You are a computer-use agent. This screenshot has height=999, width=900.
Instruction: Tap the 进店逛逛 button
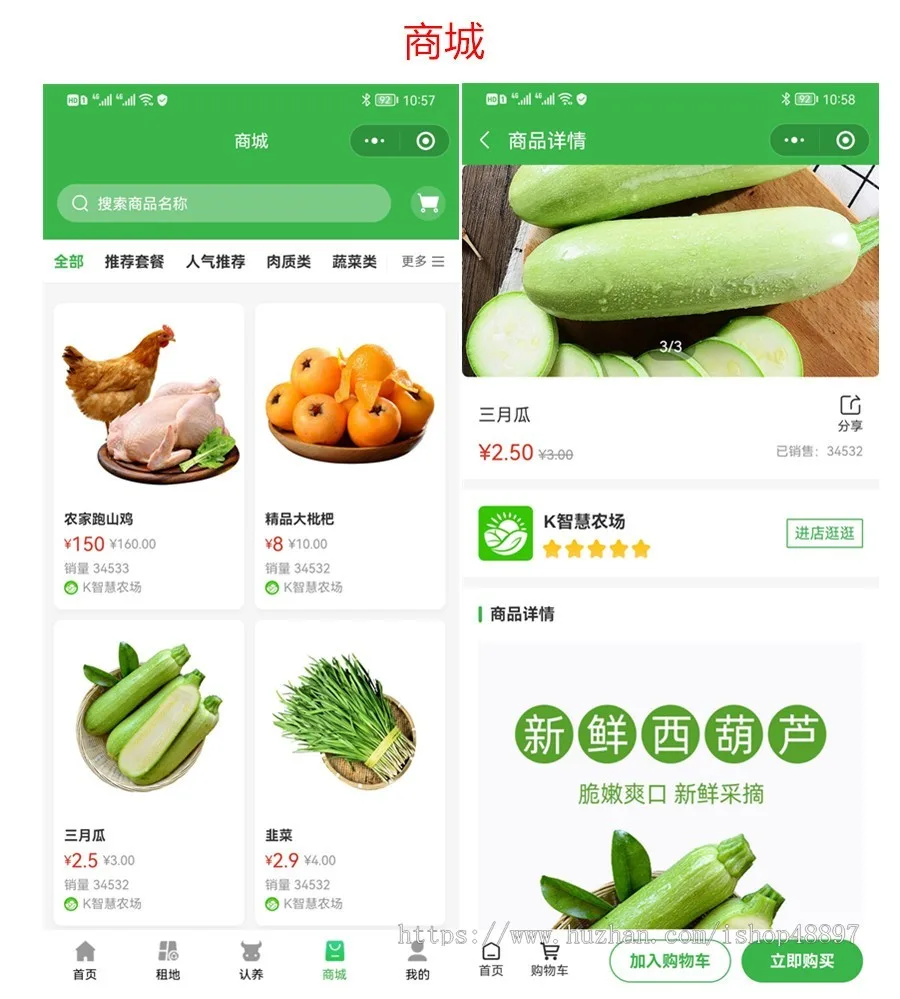point(824,534)
